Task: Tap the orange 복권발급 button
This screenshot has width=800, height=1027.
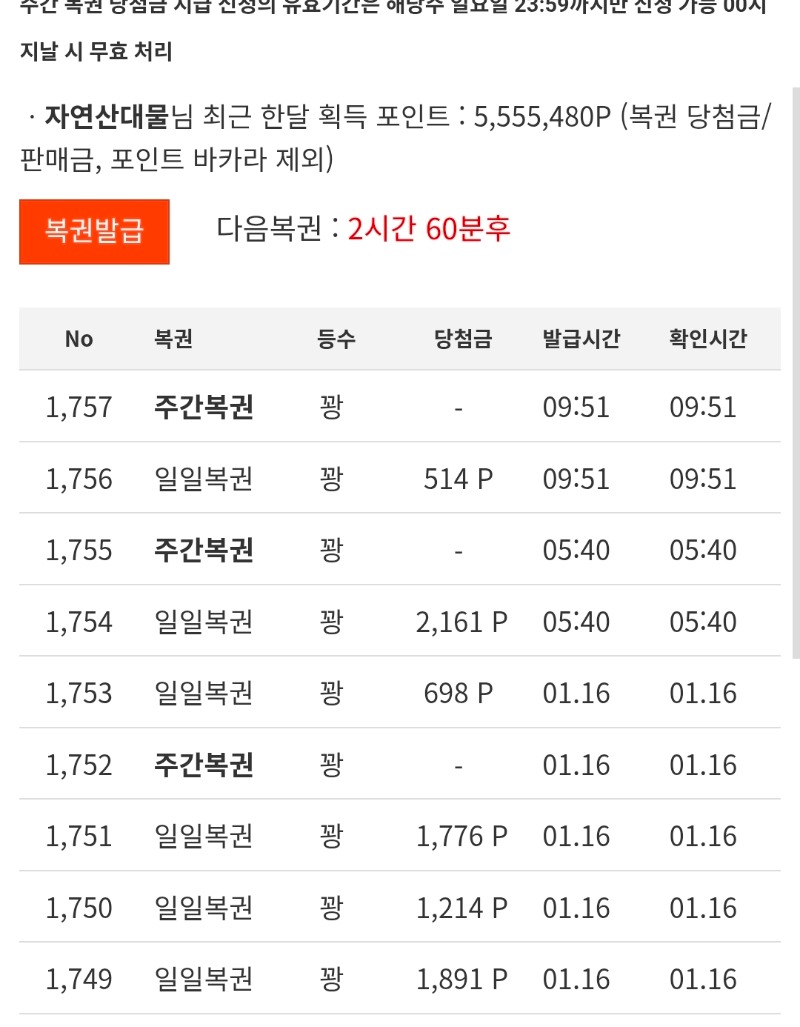Action: click(x=94, y=232)
